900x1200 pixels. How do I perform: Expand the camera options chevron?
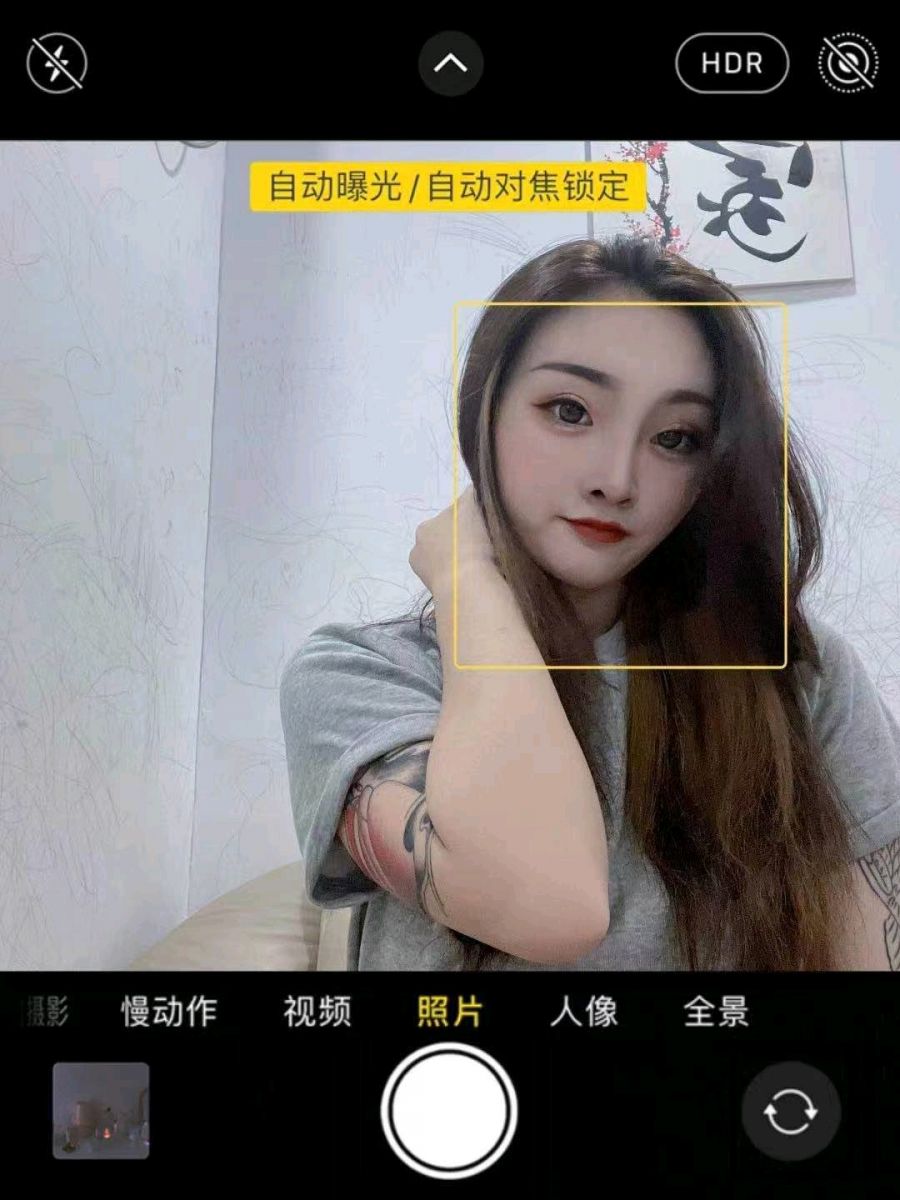click(451, 64)
